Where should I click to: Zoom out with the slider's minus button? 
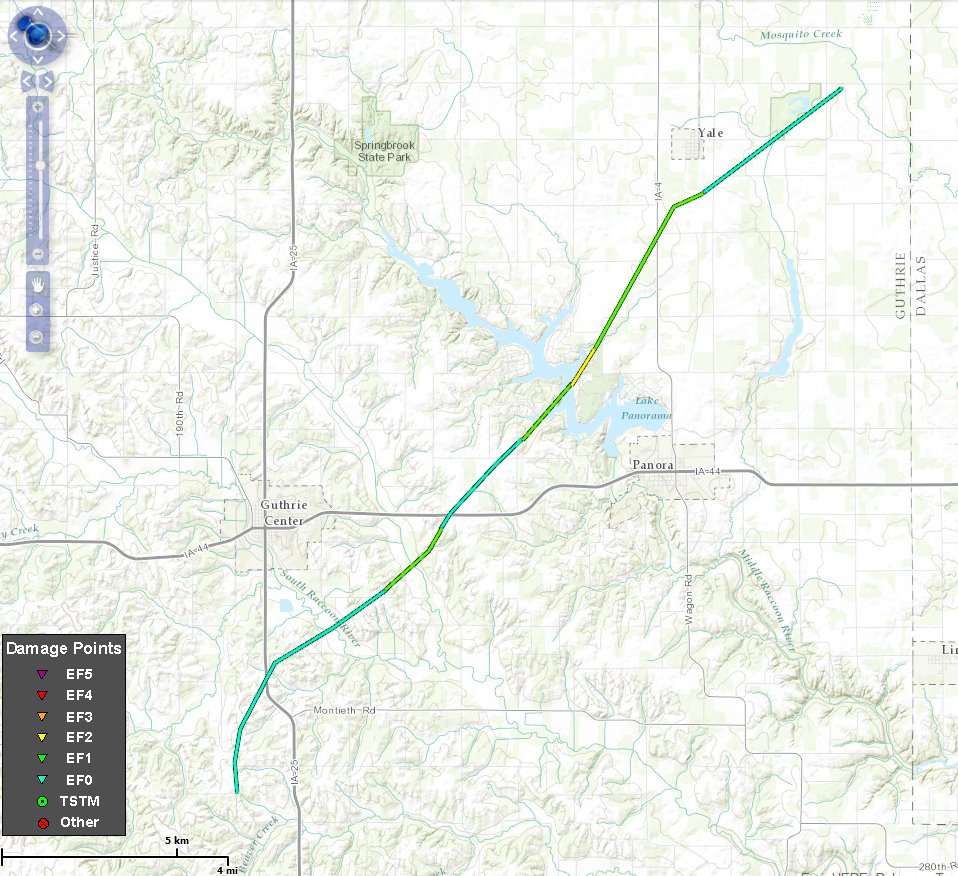(38, 252)
